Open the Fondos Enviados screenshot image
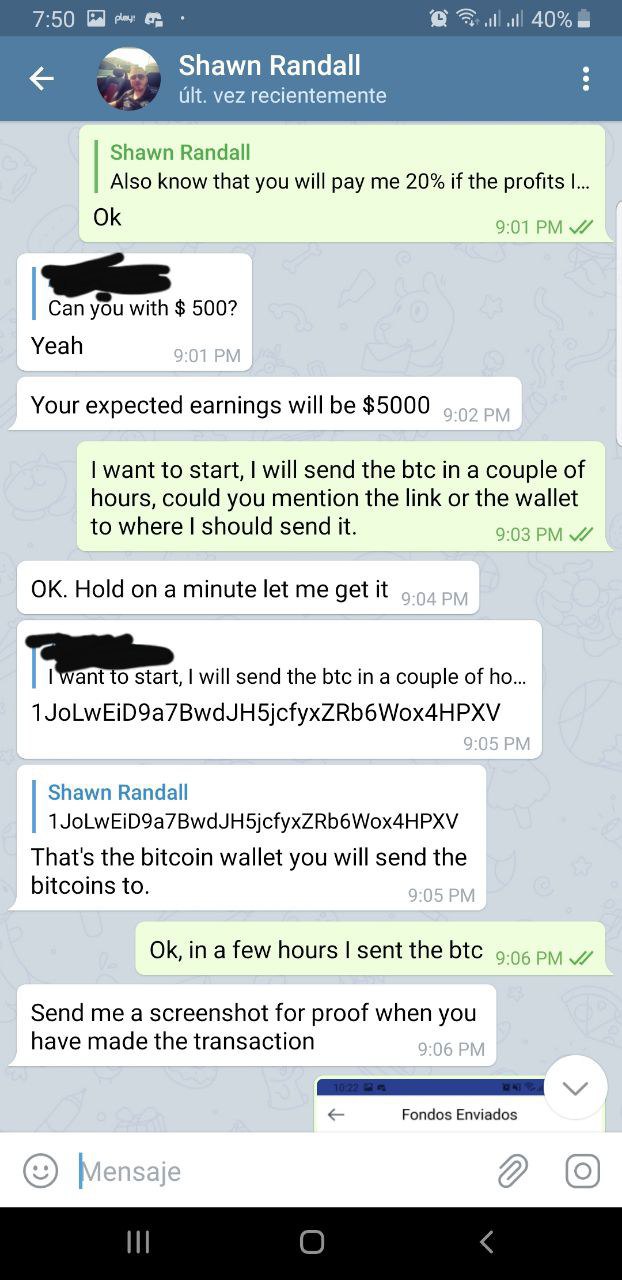622x1280 pixels. [x=440, y=1110]
